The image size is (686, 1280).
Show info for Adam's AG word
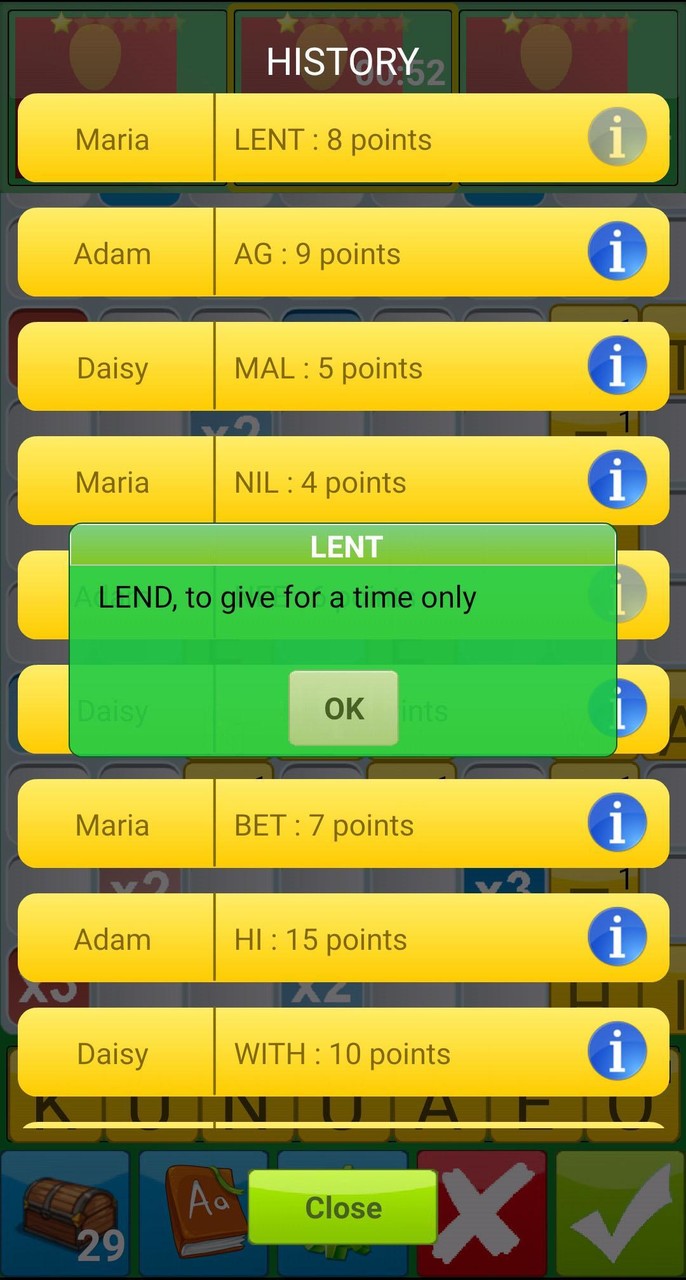point(616,252)
